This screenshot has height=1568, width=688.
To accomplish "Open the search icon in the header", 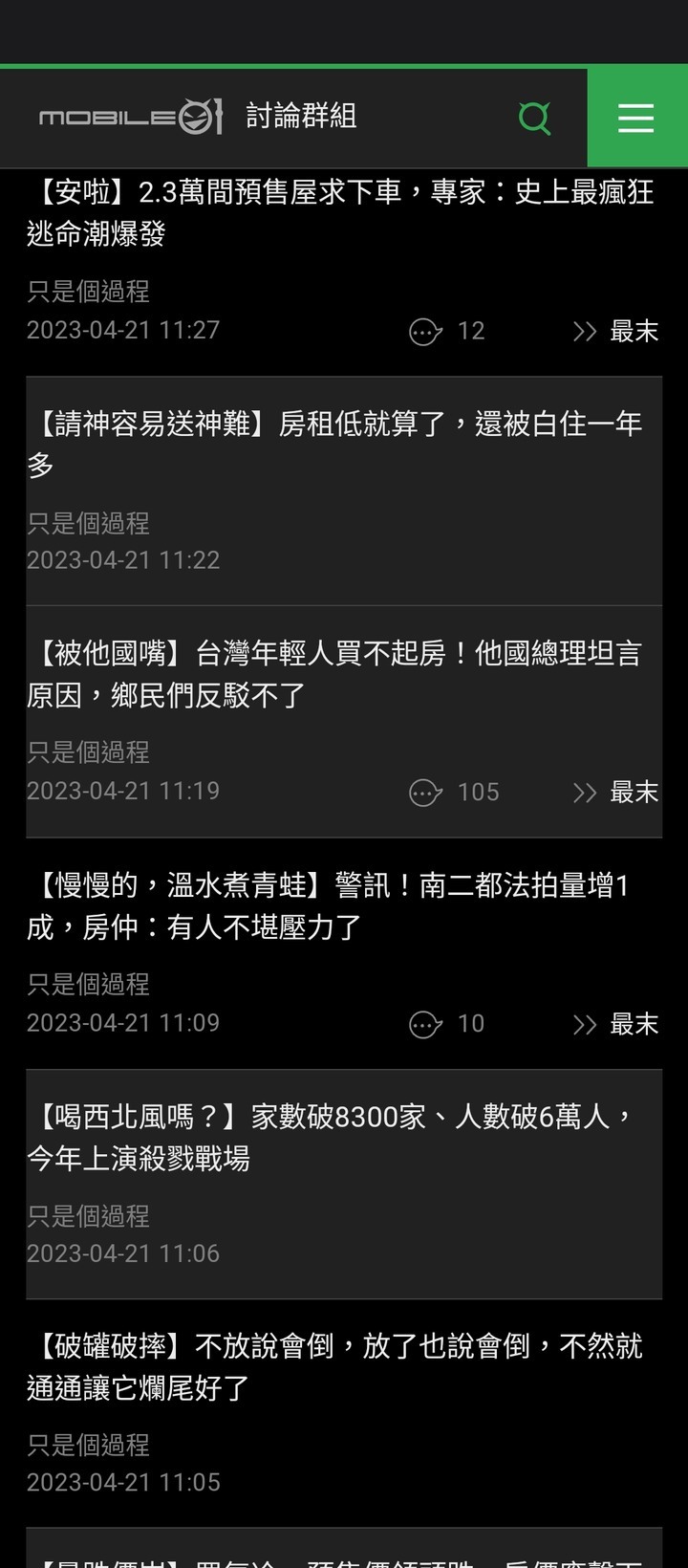I will click(x=534, y=119).
